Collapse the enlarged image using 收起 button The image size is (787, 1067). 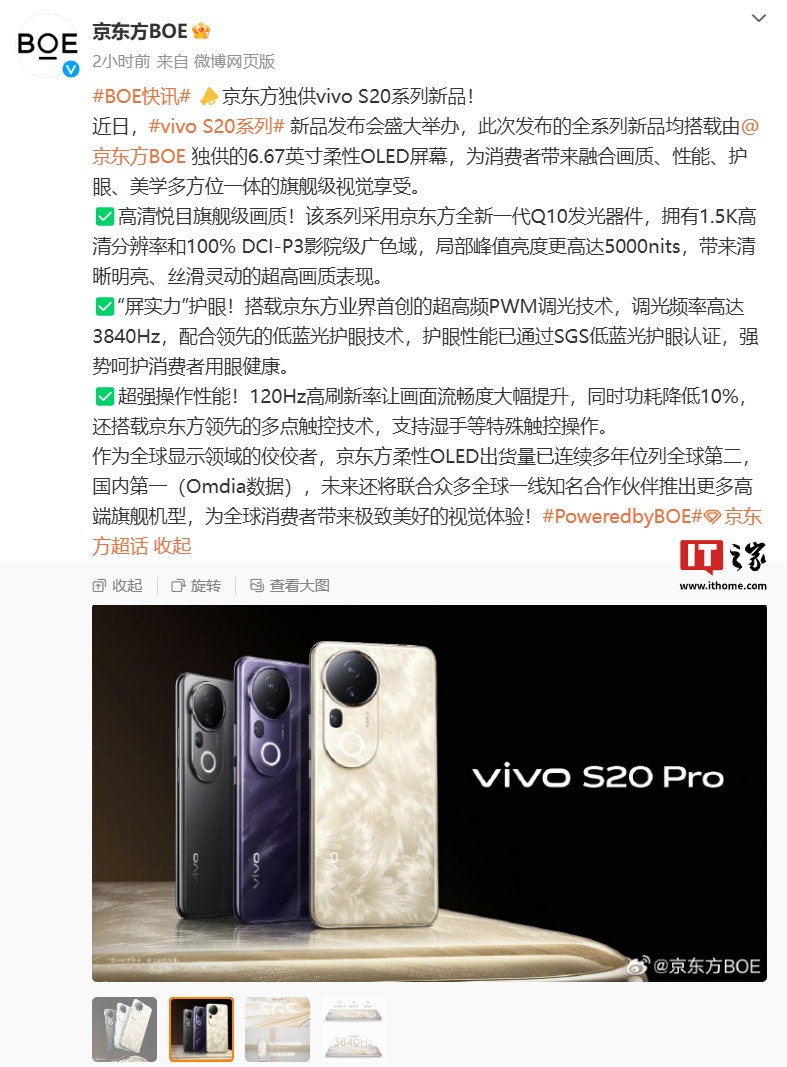coord(118,585)
